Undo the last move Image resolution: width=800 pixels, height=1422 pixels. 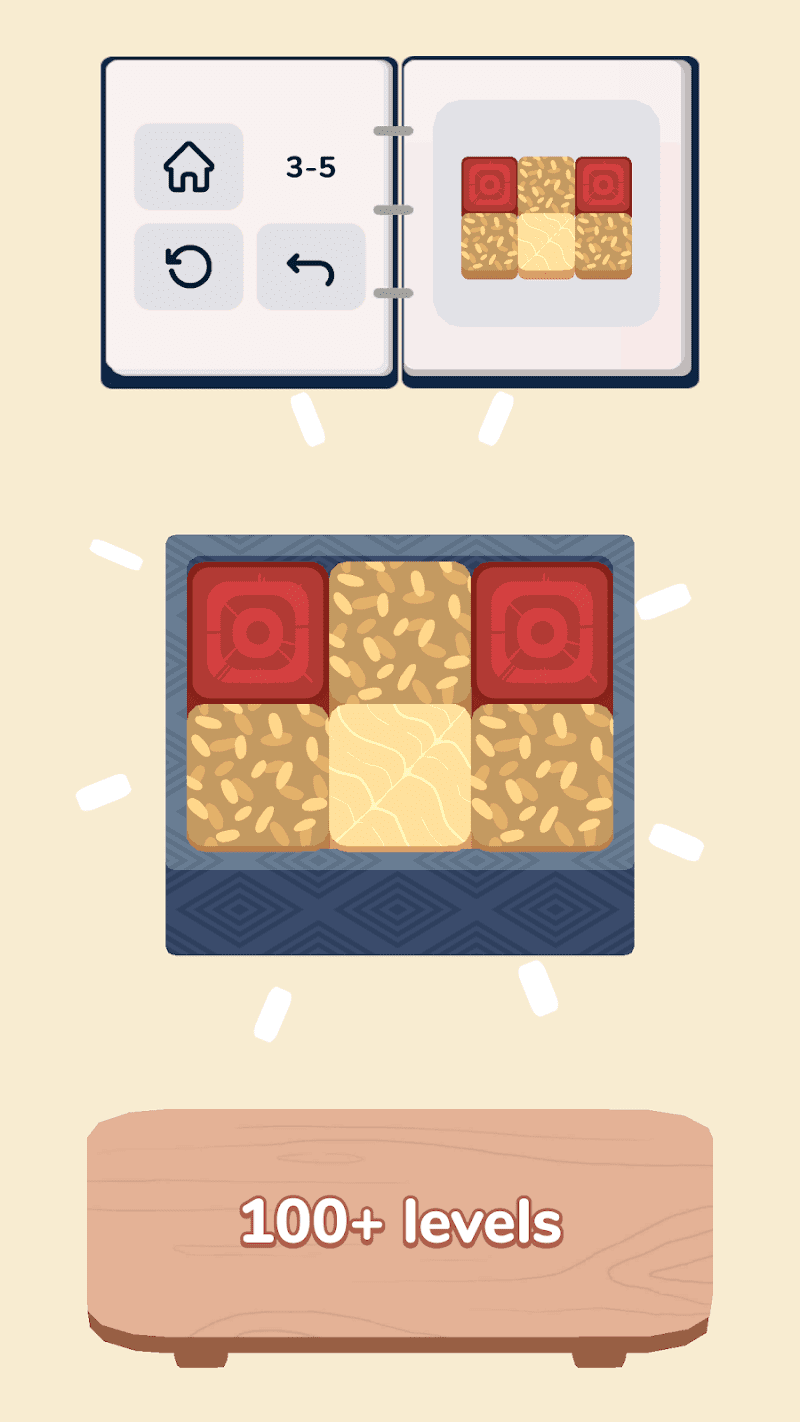[x=311, y=267]
